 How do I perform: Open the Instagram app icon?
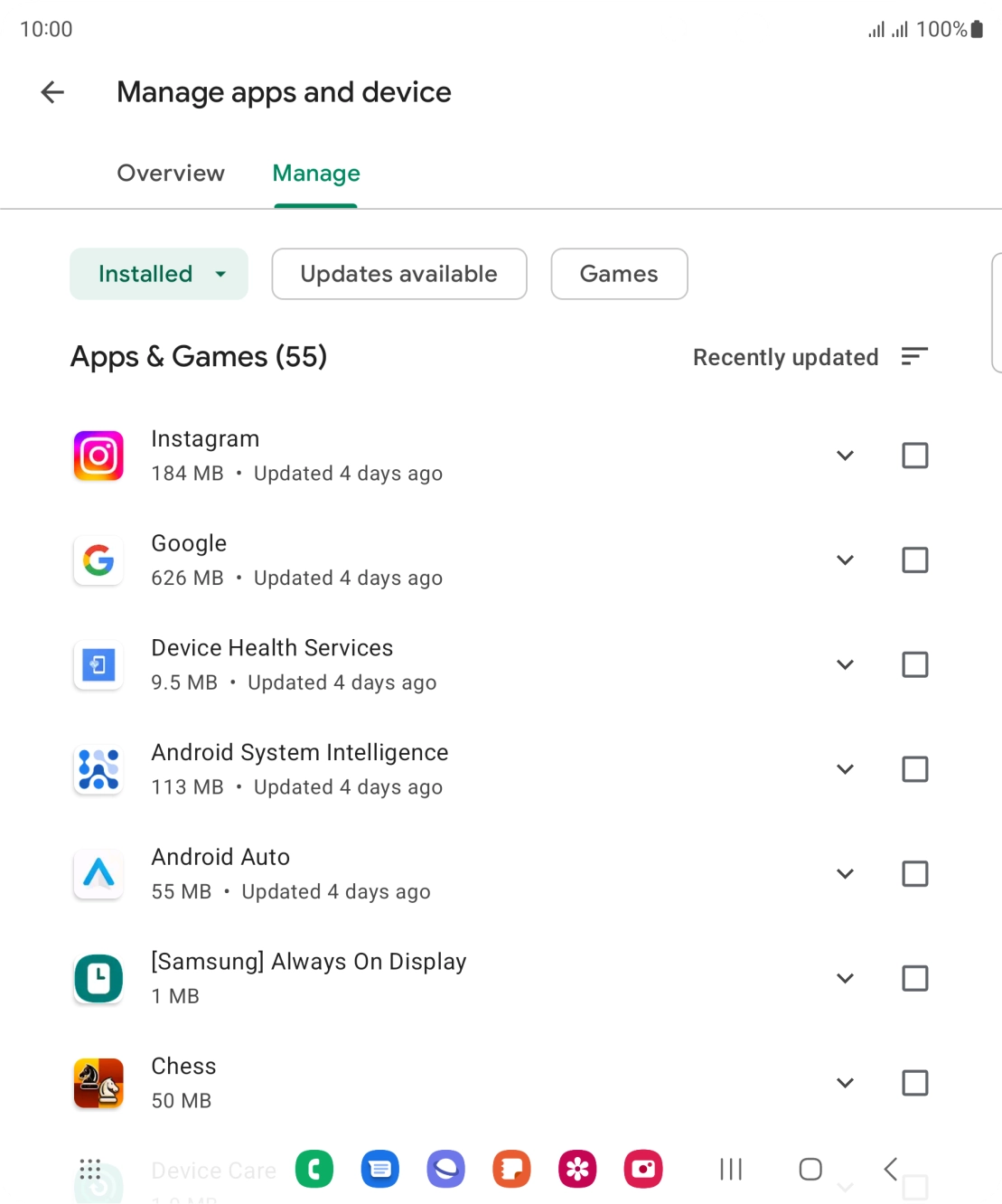pos(98,455)
